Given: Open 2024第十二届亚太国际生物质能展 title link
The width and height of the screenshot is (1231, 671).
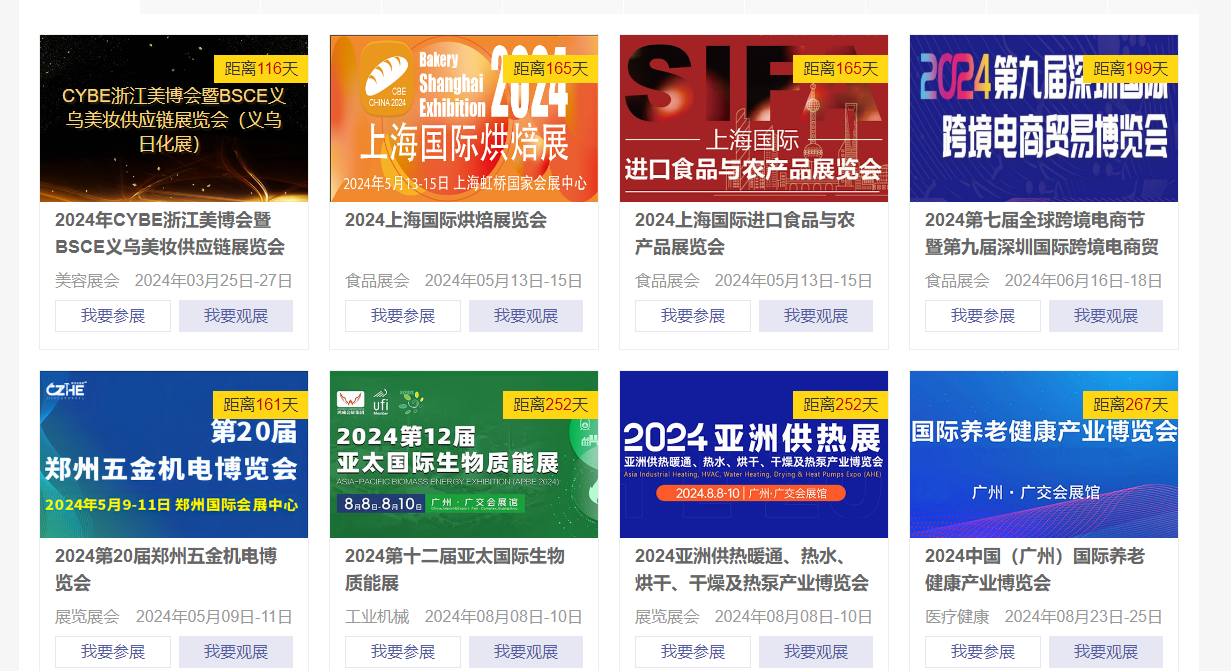Looking at the screenshot, I should pos(454,568).
